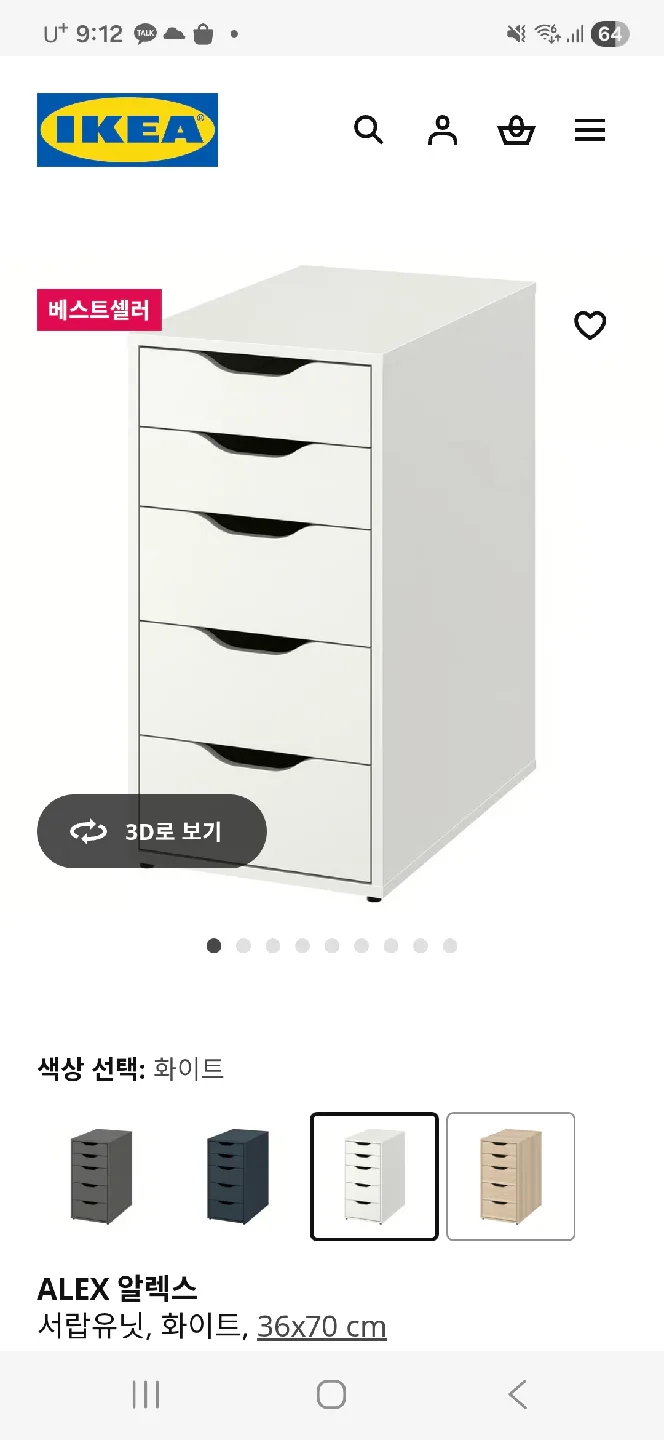Open the search icon
The height and width of the screenshot is (1440, 664).
[368, 130]
